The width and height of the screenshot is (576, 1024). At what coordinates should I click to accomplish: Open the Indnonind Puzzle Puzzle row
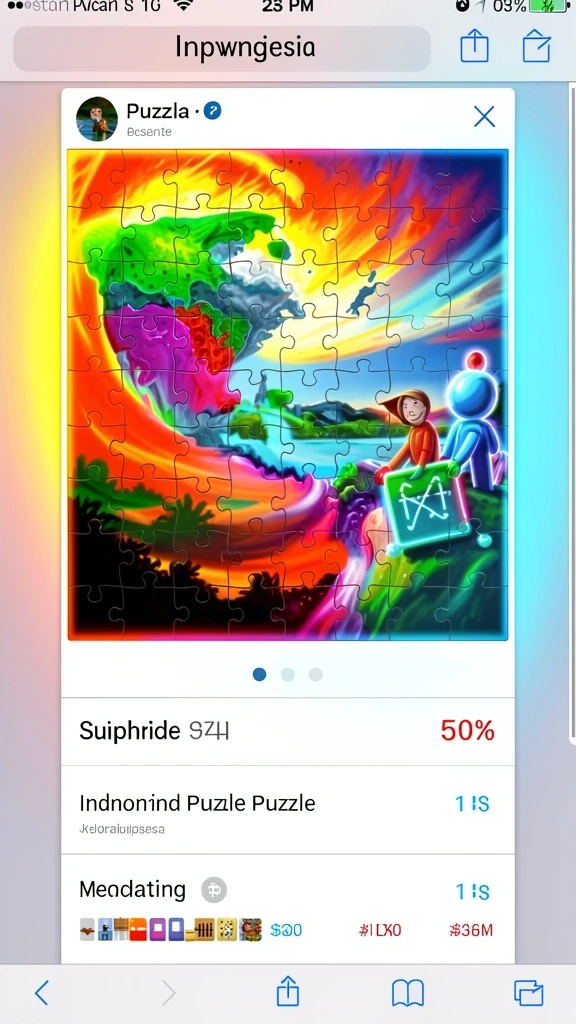[288, 810]
